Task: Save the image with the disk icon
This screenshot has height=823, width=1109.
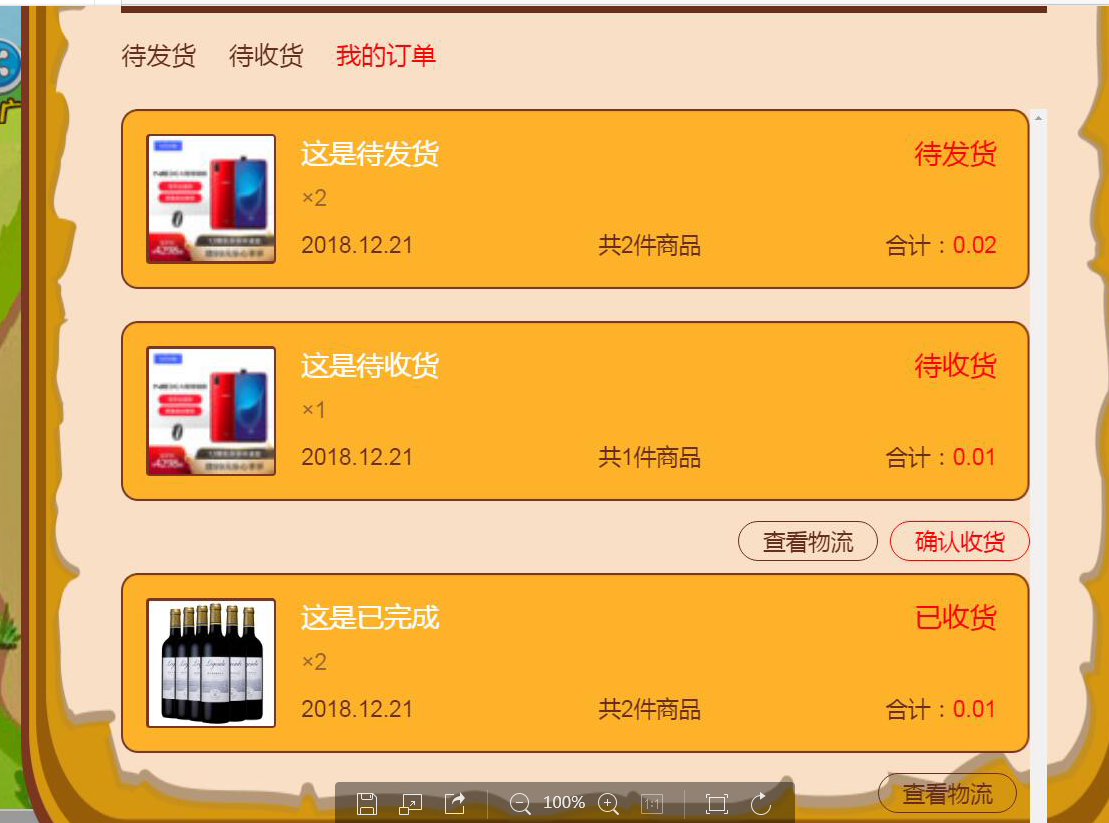Action: [366, 803]
